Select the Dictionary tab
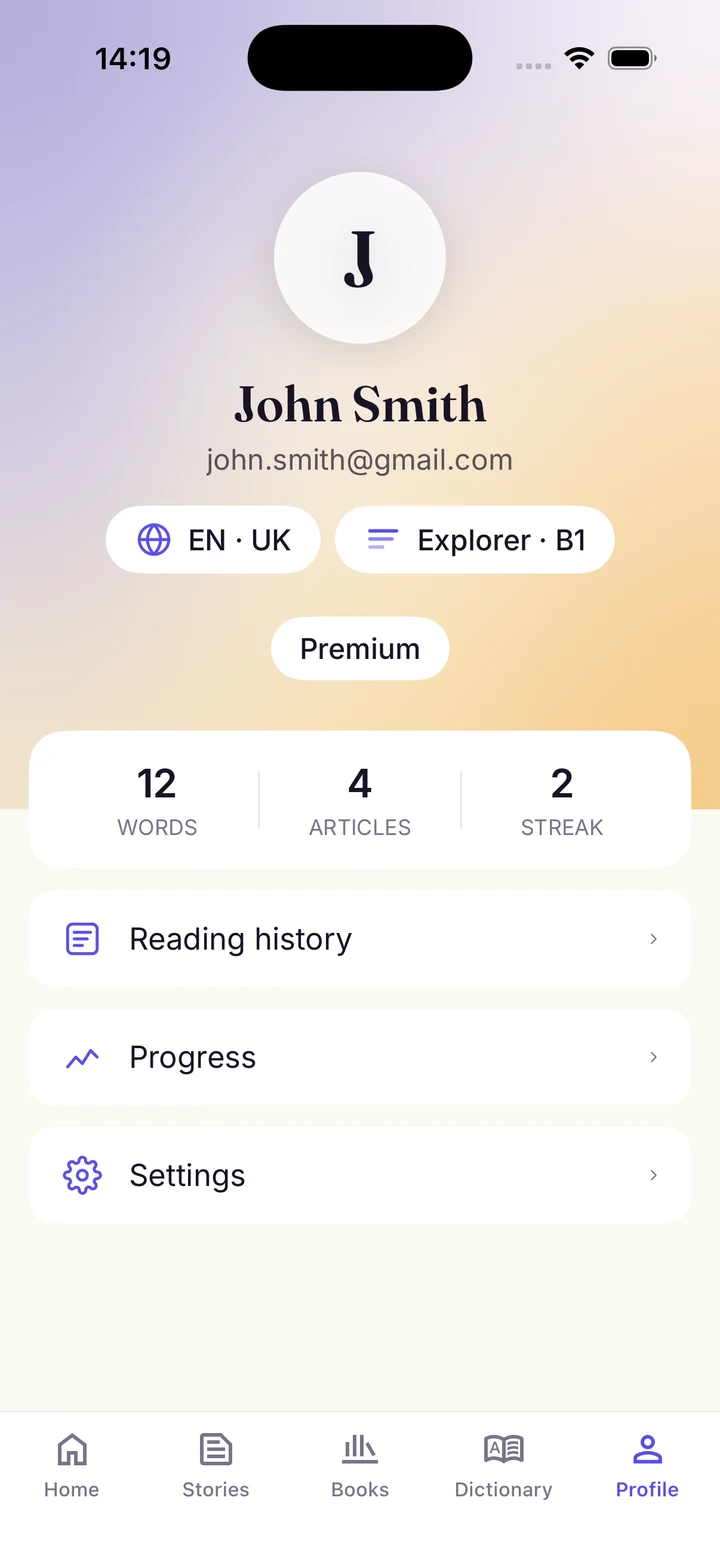720x1565 pixels. point(504,1465)
